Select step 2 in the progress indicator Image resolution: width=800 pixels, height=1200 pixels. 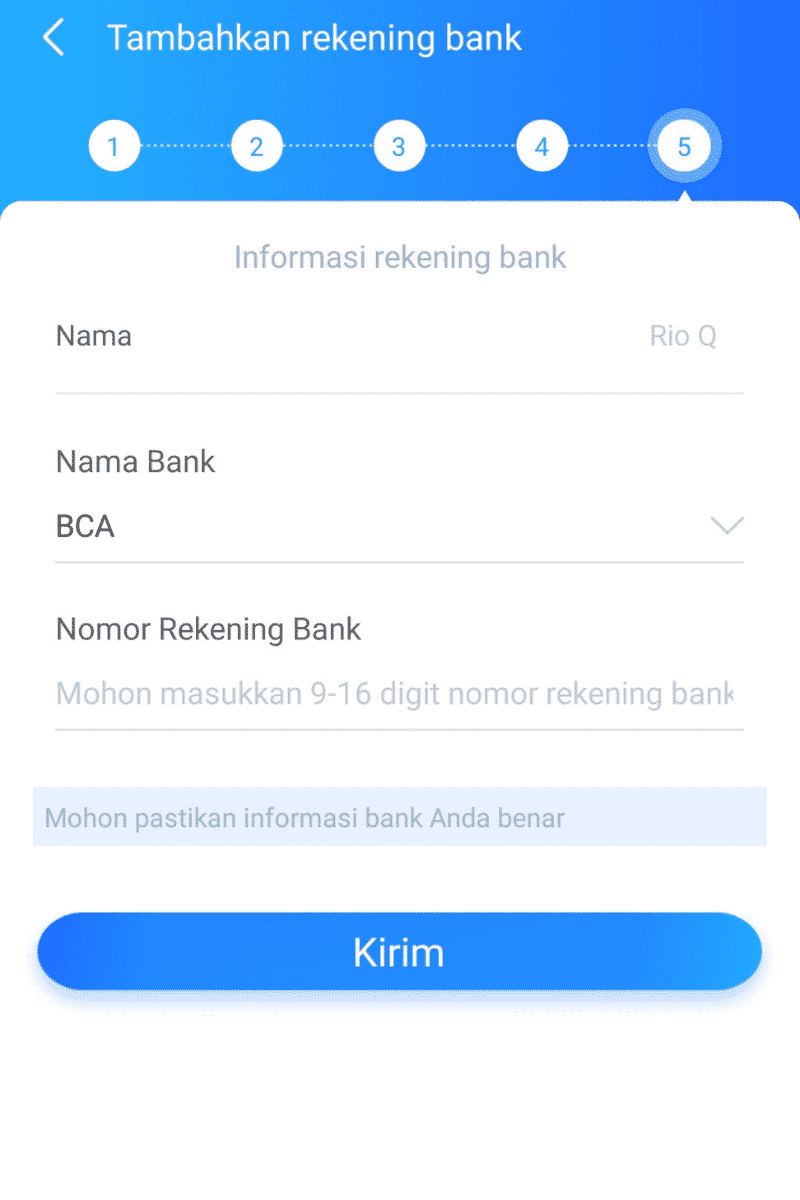(x=257, y=146)
